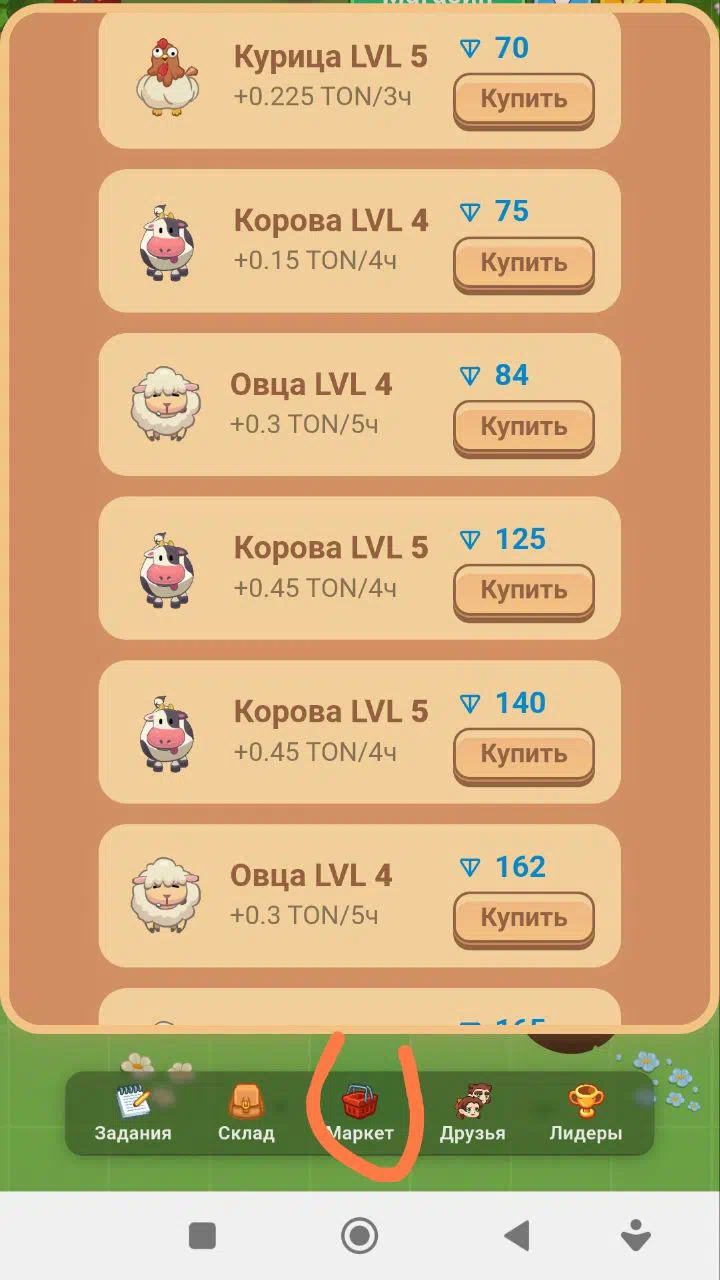The height and width of the screenshot is (1280, 720).
Task: Go to the Друзья tab
Action: 472,1113
